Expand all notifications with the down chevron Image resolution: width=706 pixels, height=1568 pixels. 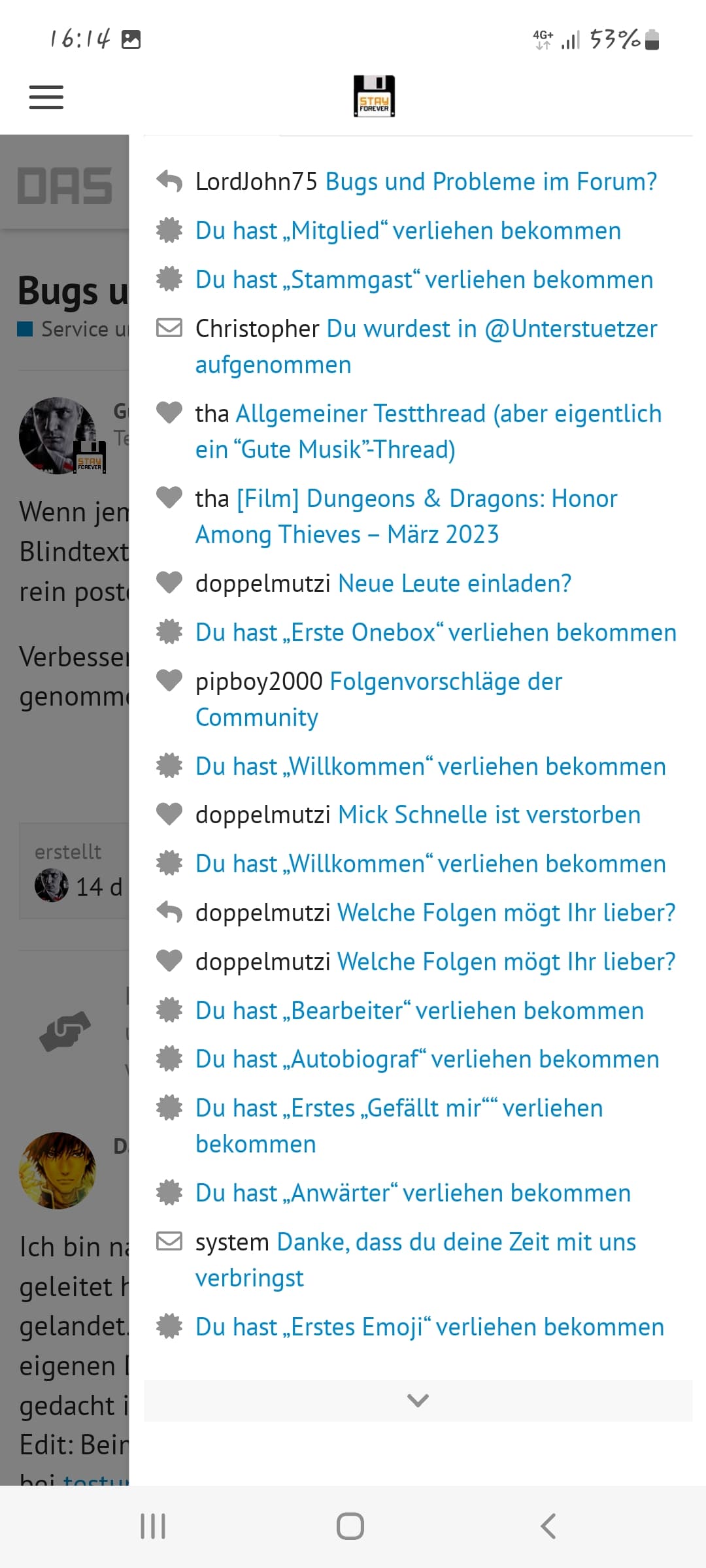(x=418, y=1400)
